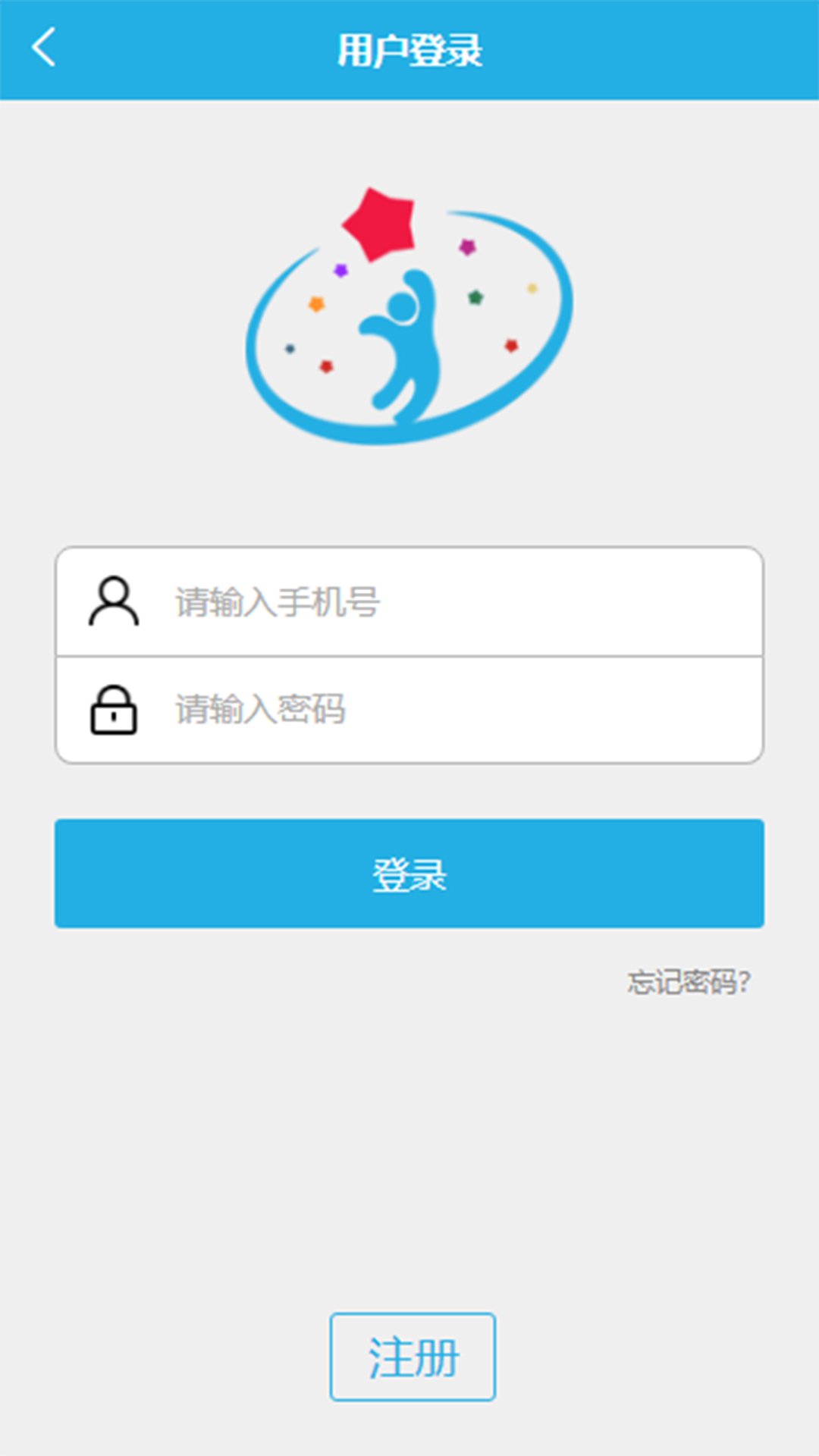This screenshot has height=1456, width=819.
Task: Go back using the top-left arrow
Action: point(43,47)
